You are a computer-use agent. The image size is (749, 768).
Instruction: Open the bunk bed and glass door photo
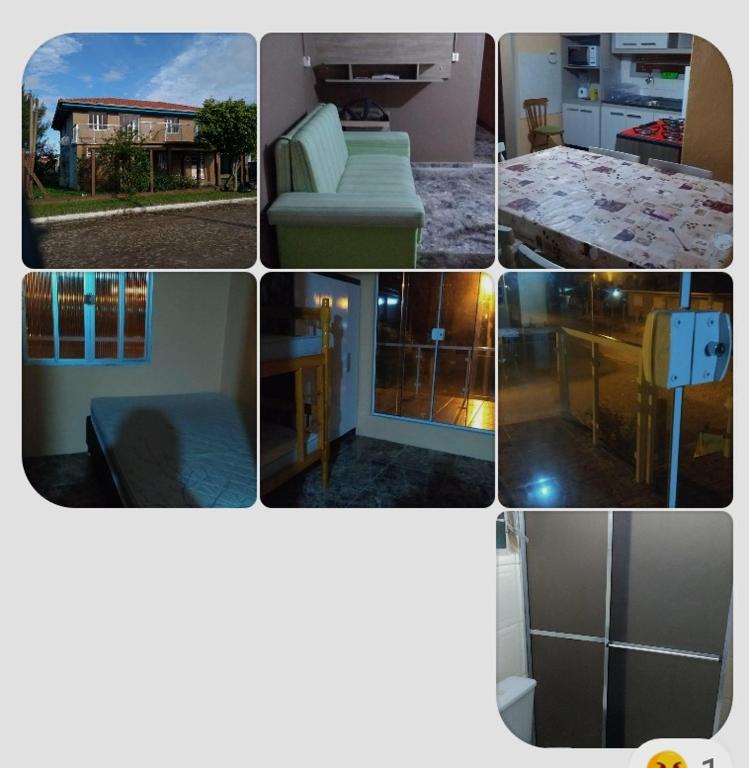(377, 389)
